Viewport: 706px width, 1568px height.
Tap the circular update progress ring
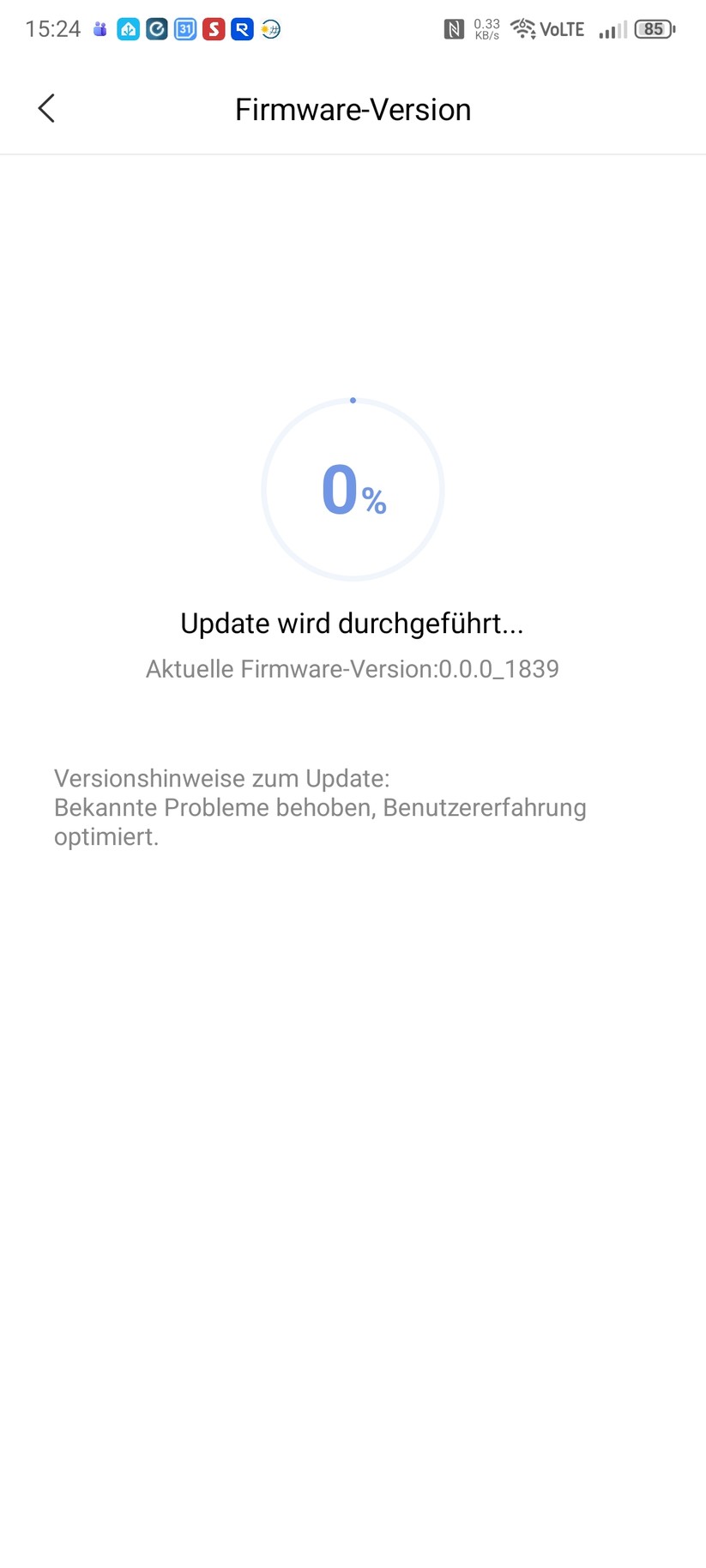tap(353, 489)
